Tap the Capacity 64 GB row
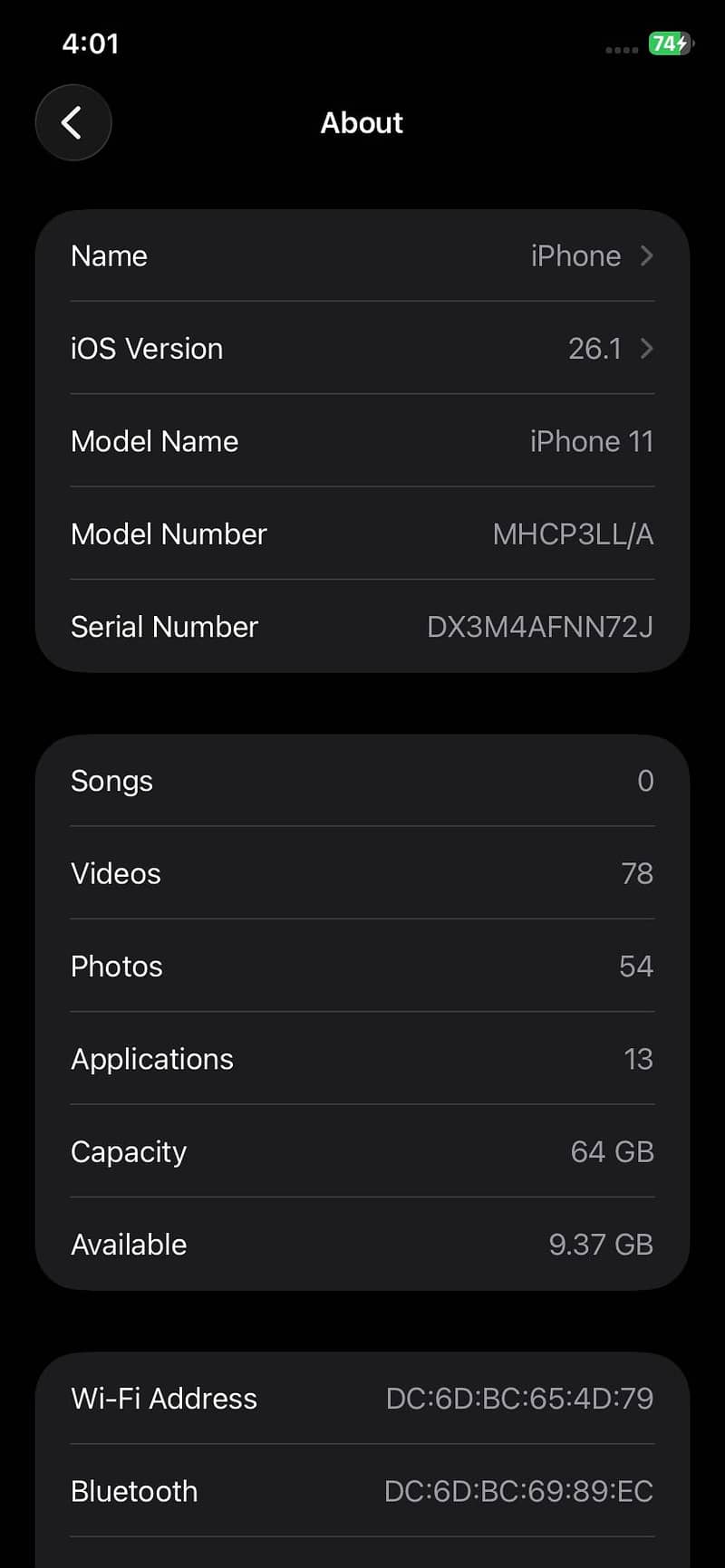The height and width of the screenshot is (1568, 725). (x=362, y=1151)
